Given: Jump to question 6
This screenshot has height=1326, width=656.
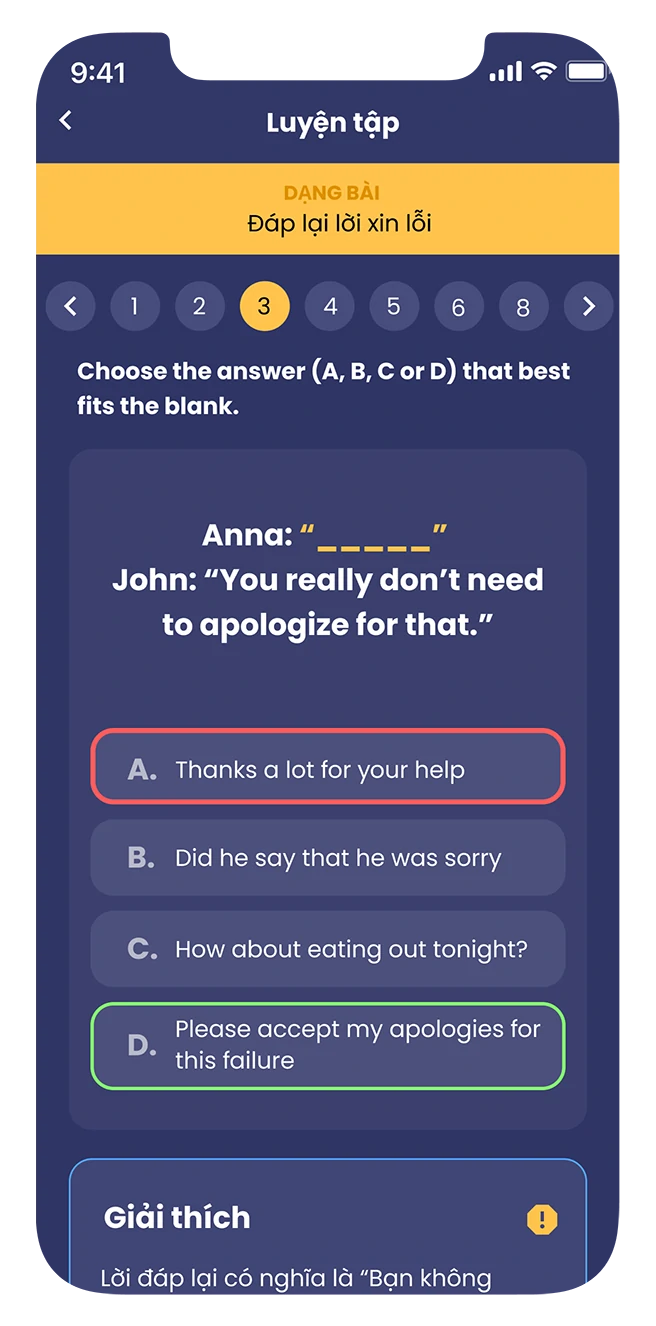Looking at the screenshot, I should tap(458, 306).
